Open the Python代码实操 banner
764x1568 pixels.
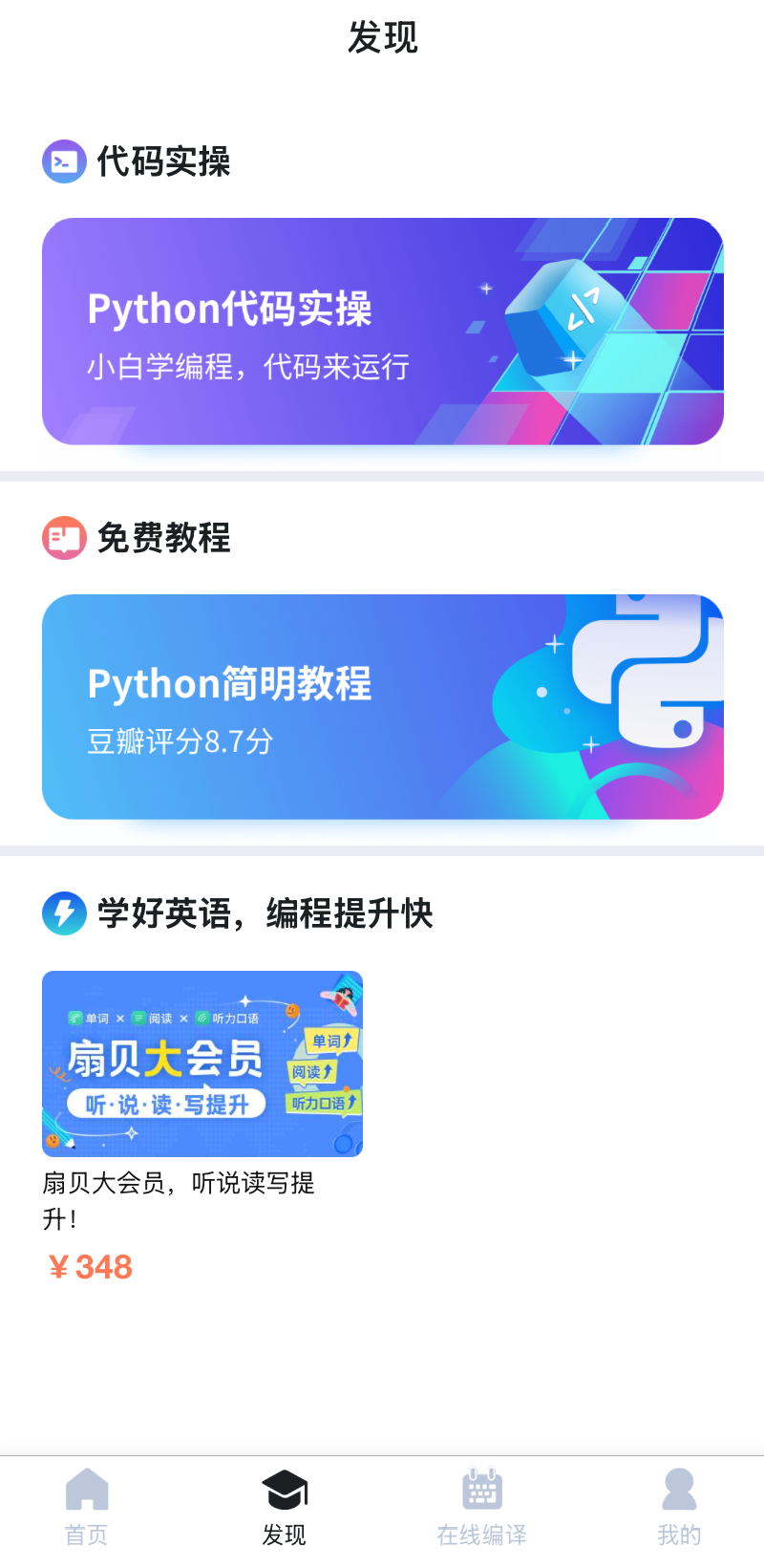(x=382, y=331)
